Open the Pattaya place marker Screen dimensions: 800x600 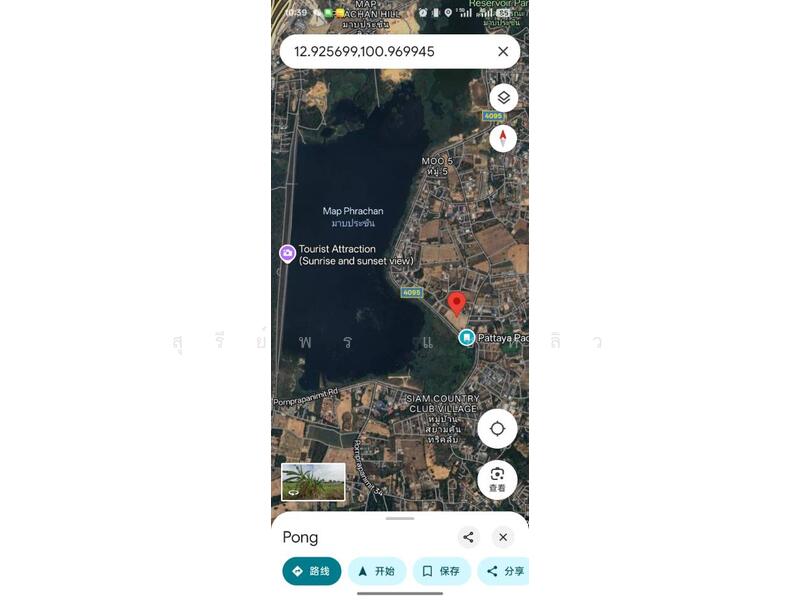pyautogui.click(x=466, y=338)
